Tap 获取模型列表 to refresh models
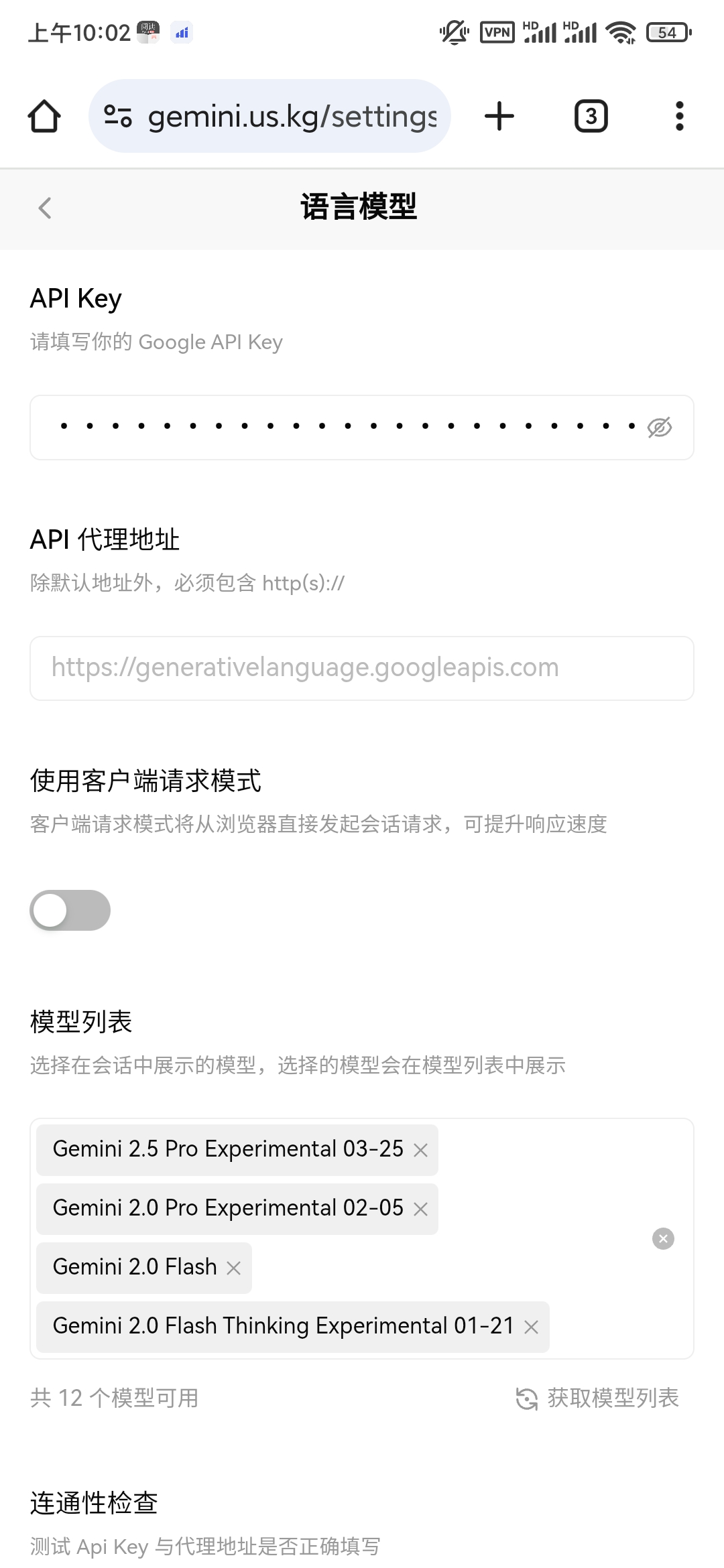The height and width of the screenshot is (1568, 724). tap(598, 1398)
